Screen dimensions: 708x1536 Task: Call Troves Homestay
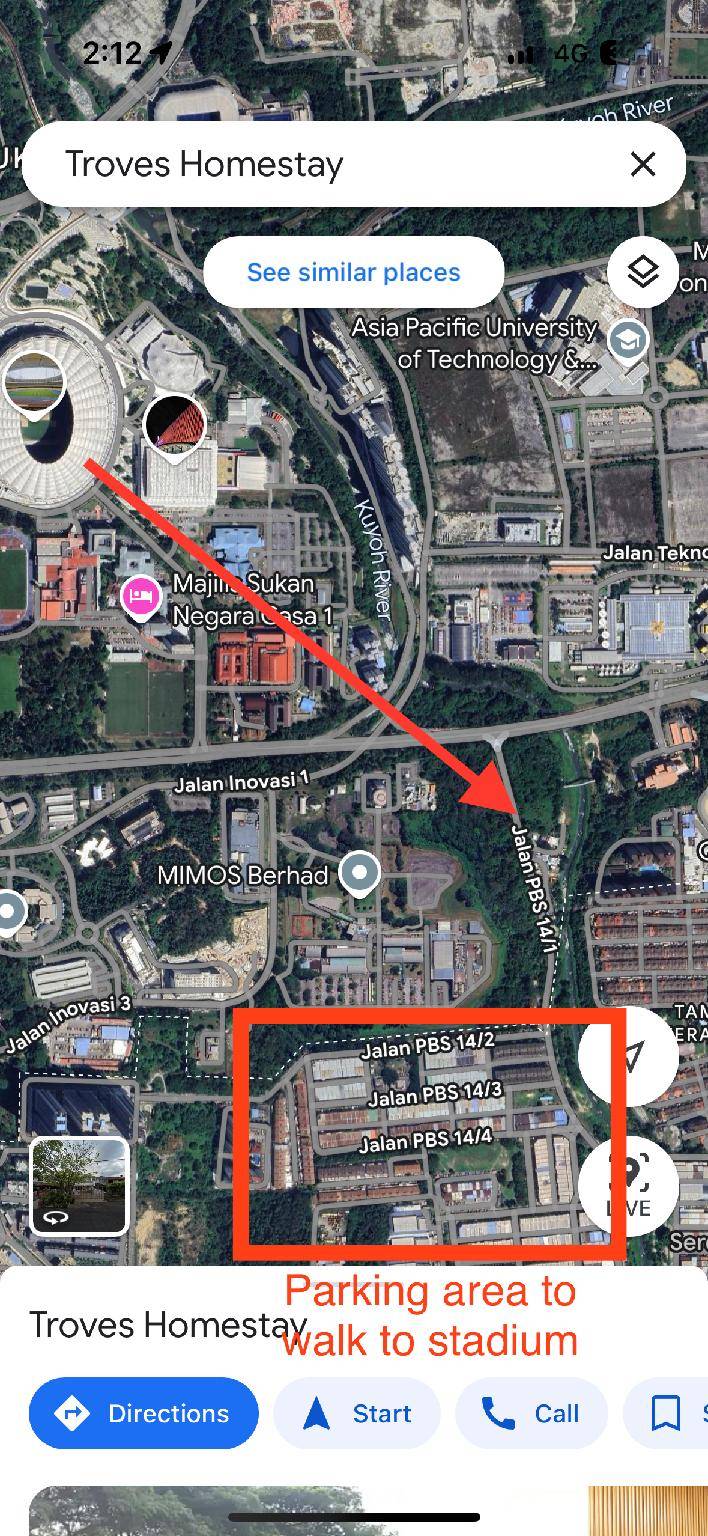pos(531,1413)
